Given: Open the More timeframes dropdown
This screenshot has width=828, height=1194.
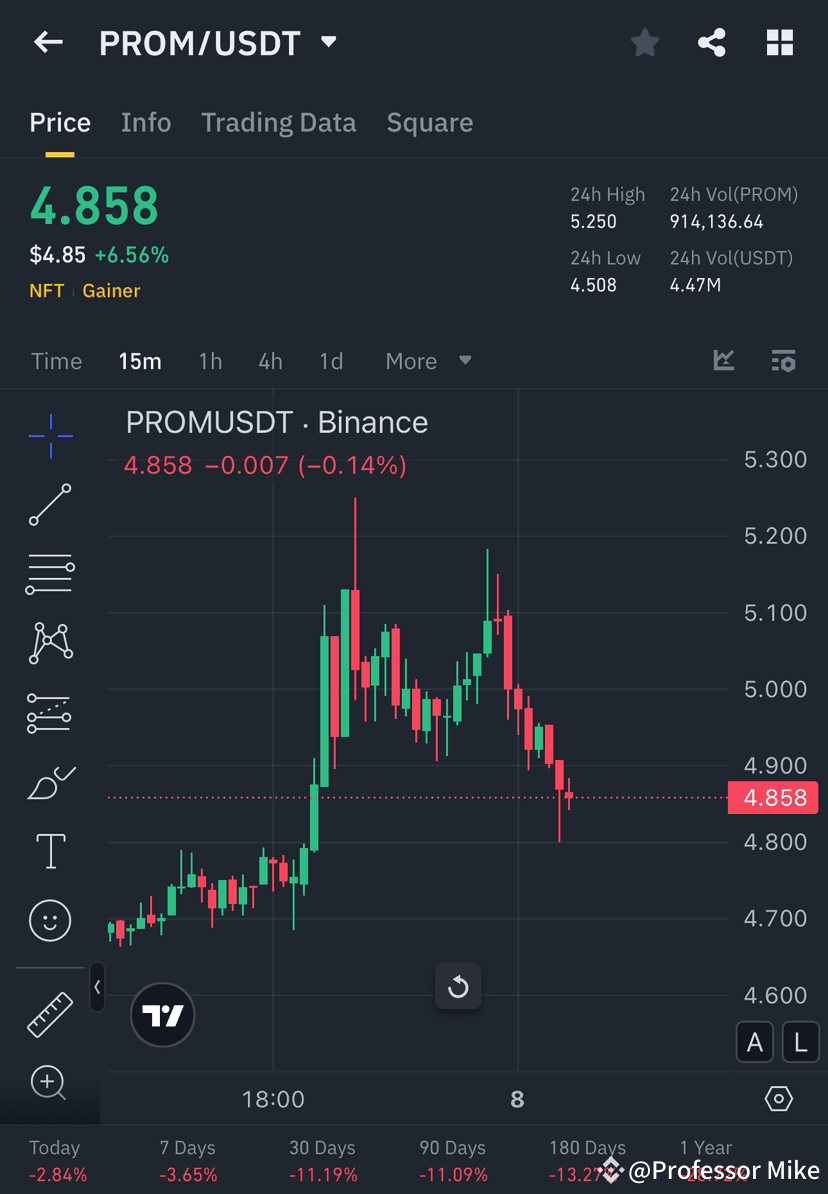Looking at the screenshot, I should [x=428, y=361].
